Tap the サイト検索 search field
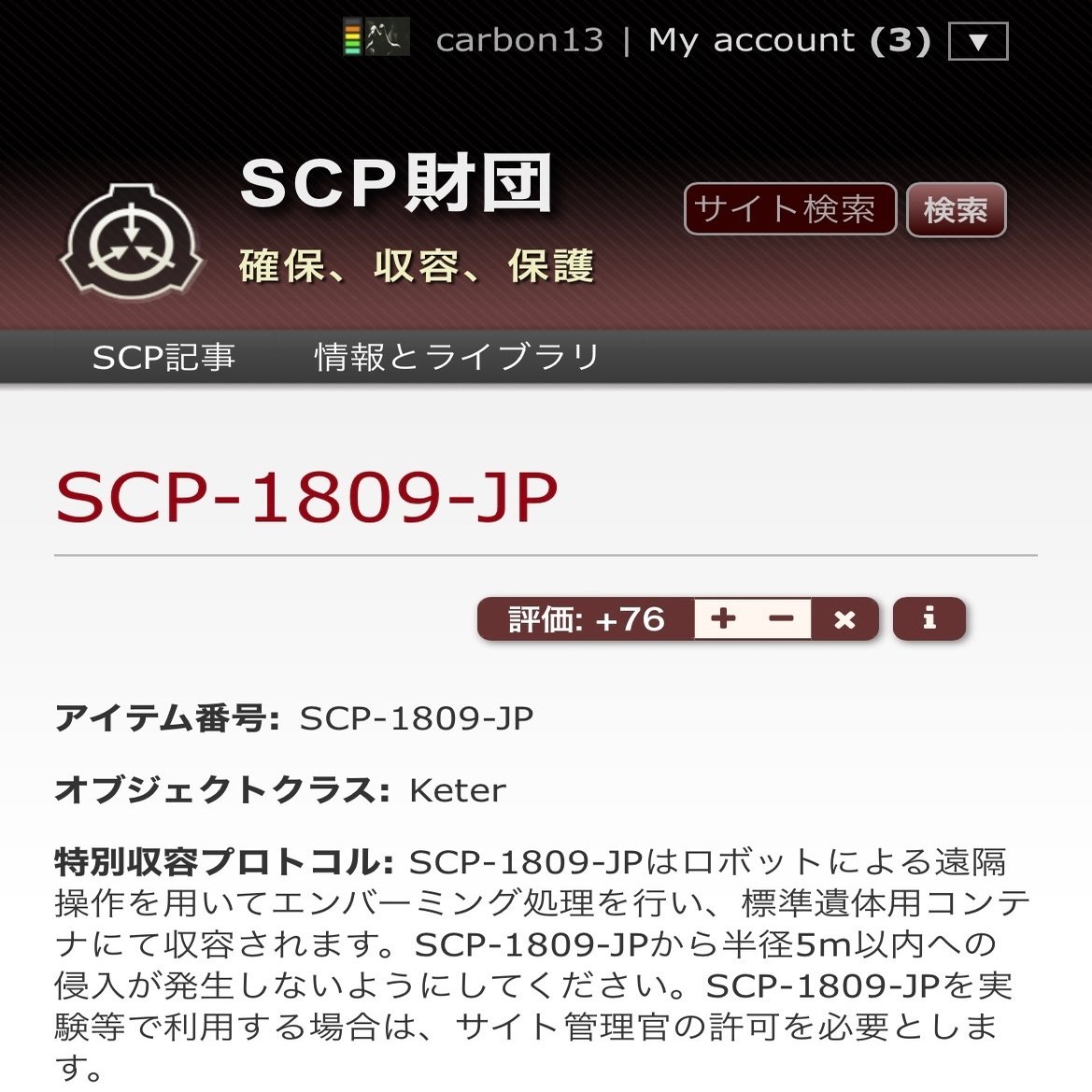This screenshot has height=1092, width=1092. pos(789,209)
